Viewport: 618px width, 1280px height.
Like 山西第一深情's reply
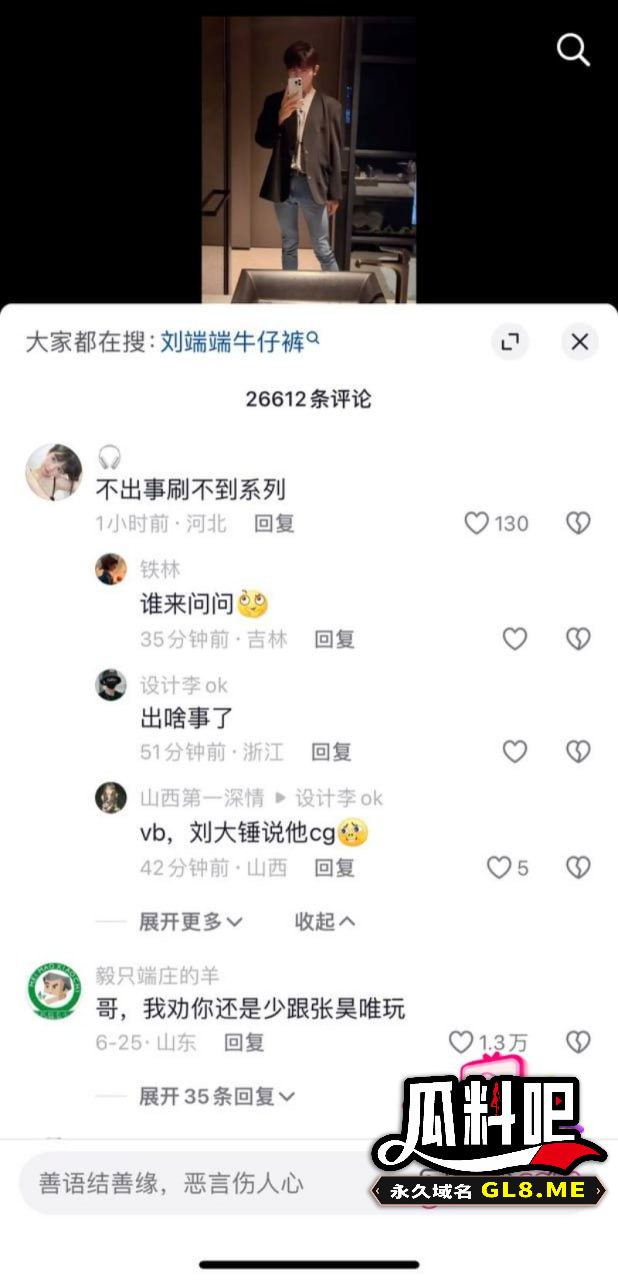(x=499, y=867)
